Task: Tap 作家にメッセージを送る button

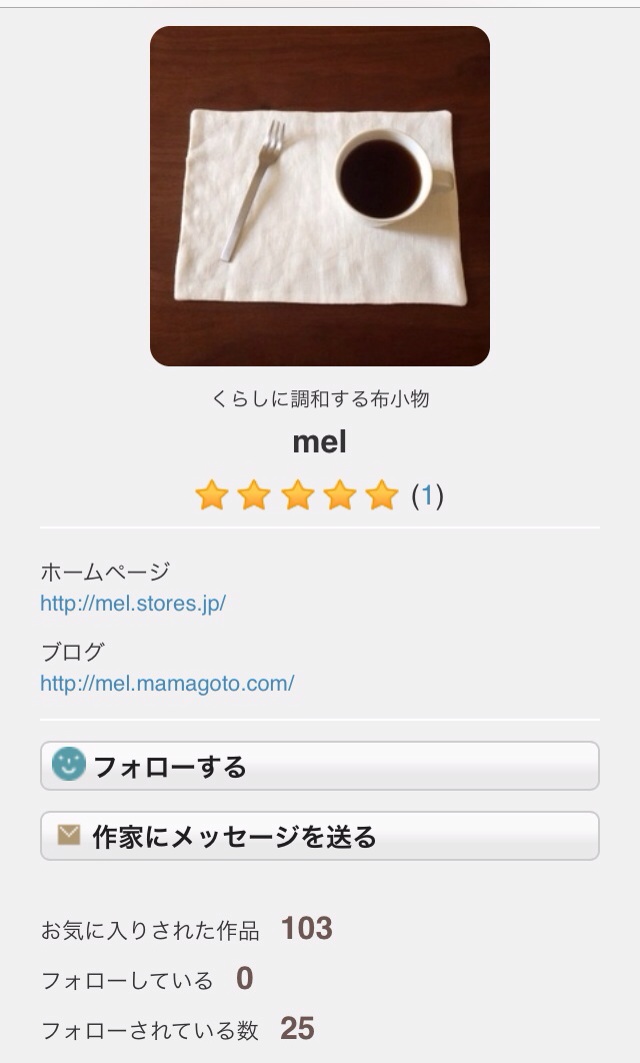Action: tap(319, 836)
